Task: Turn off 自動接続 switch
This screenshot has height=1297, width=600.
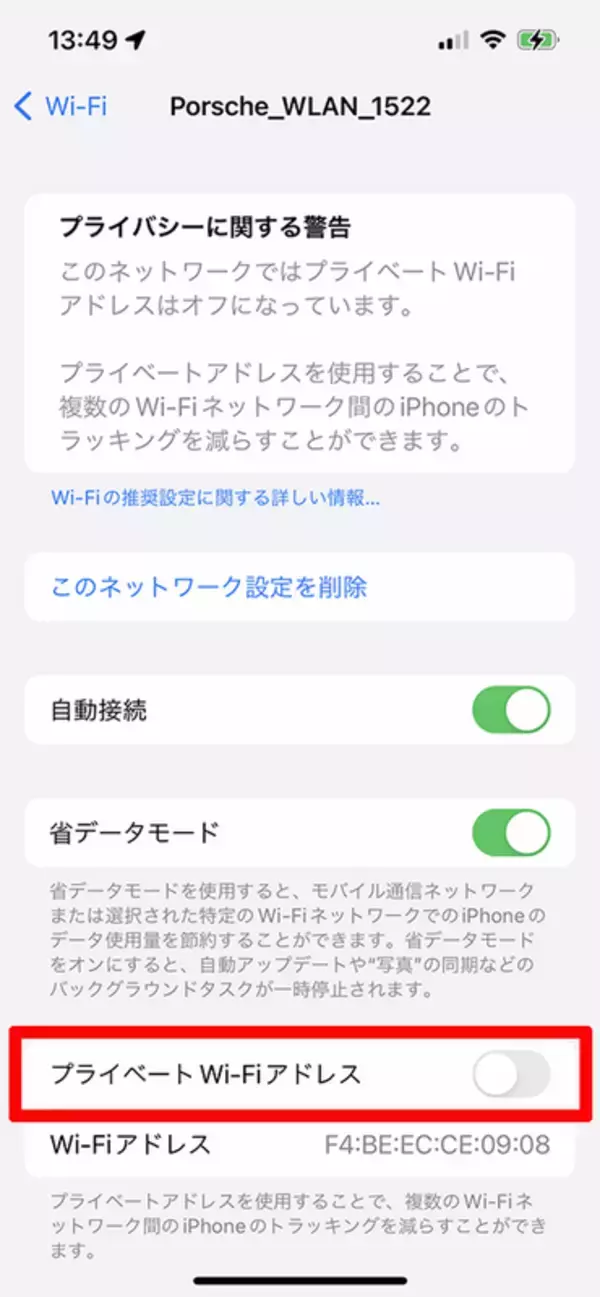Action: point(510,710)
